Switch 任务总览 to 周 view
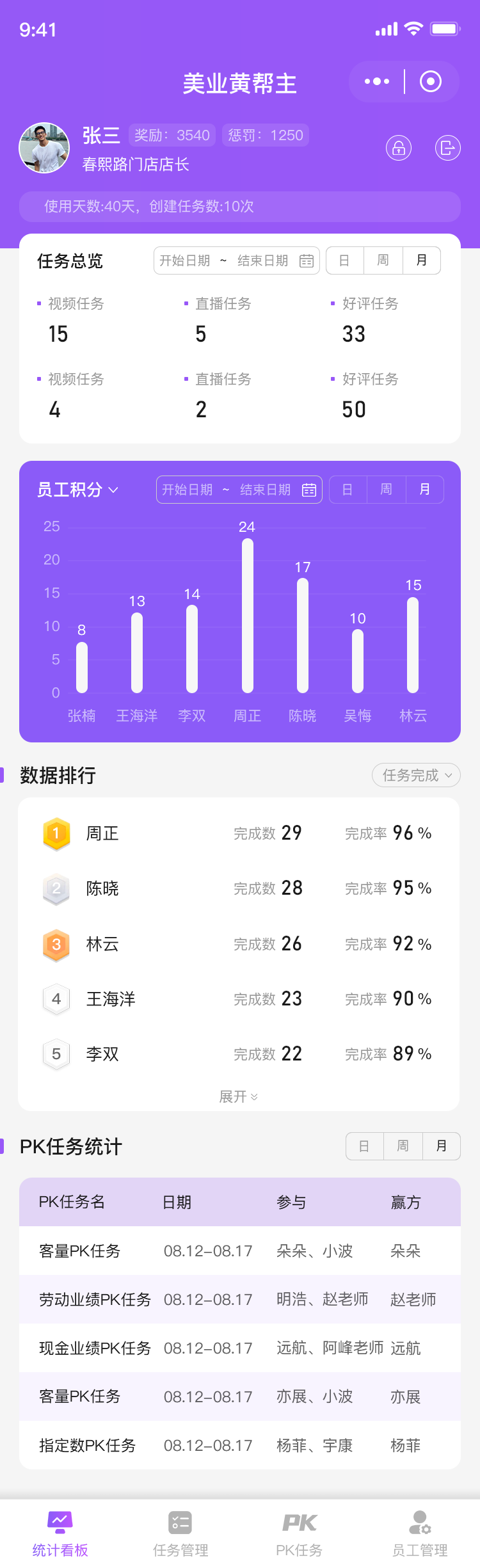480x1568 pixels. click(x=383, y=260)
